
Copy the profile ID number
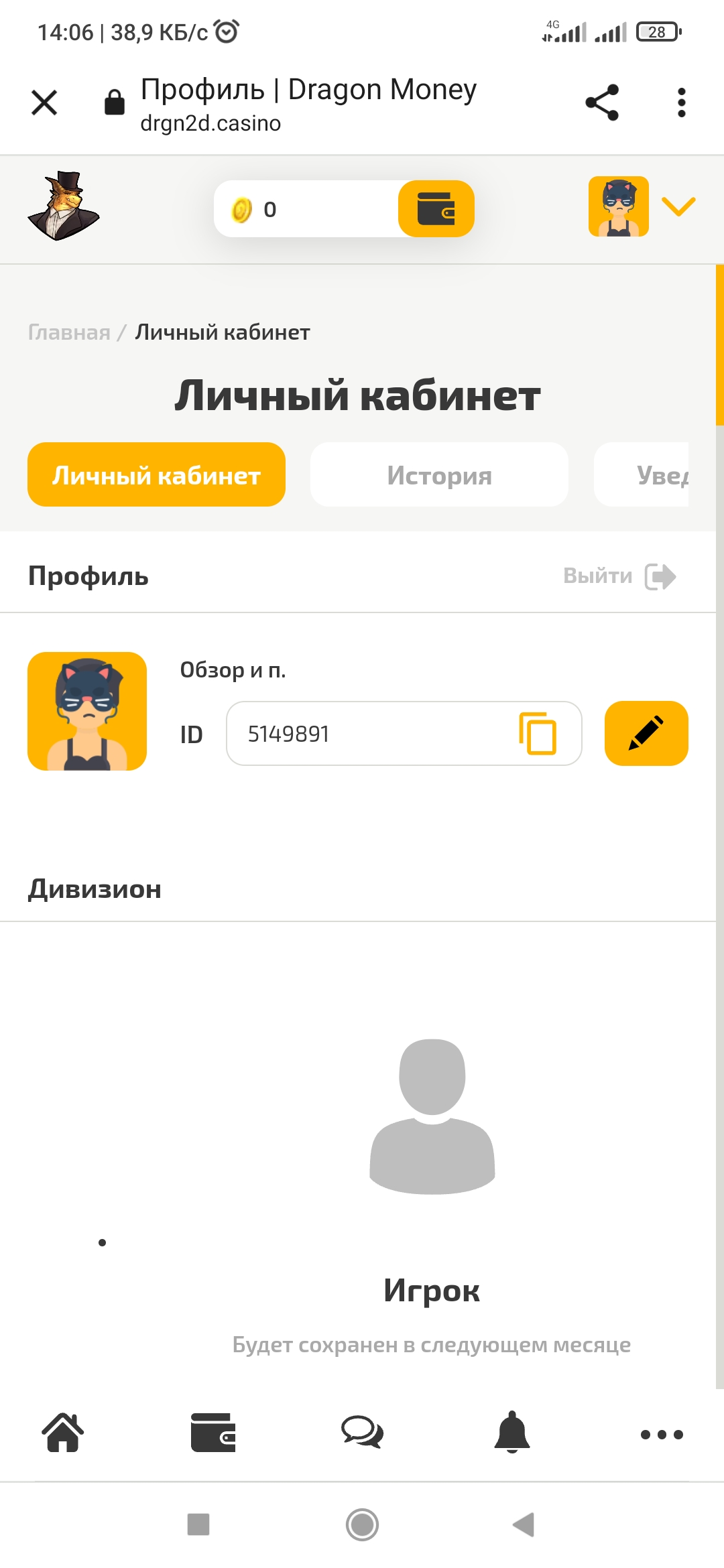(538, 734)
